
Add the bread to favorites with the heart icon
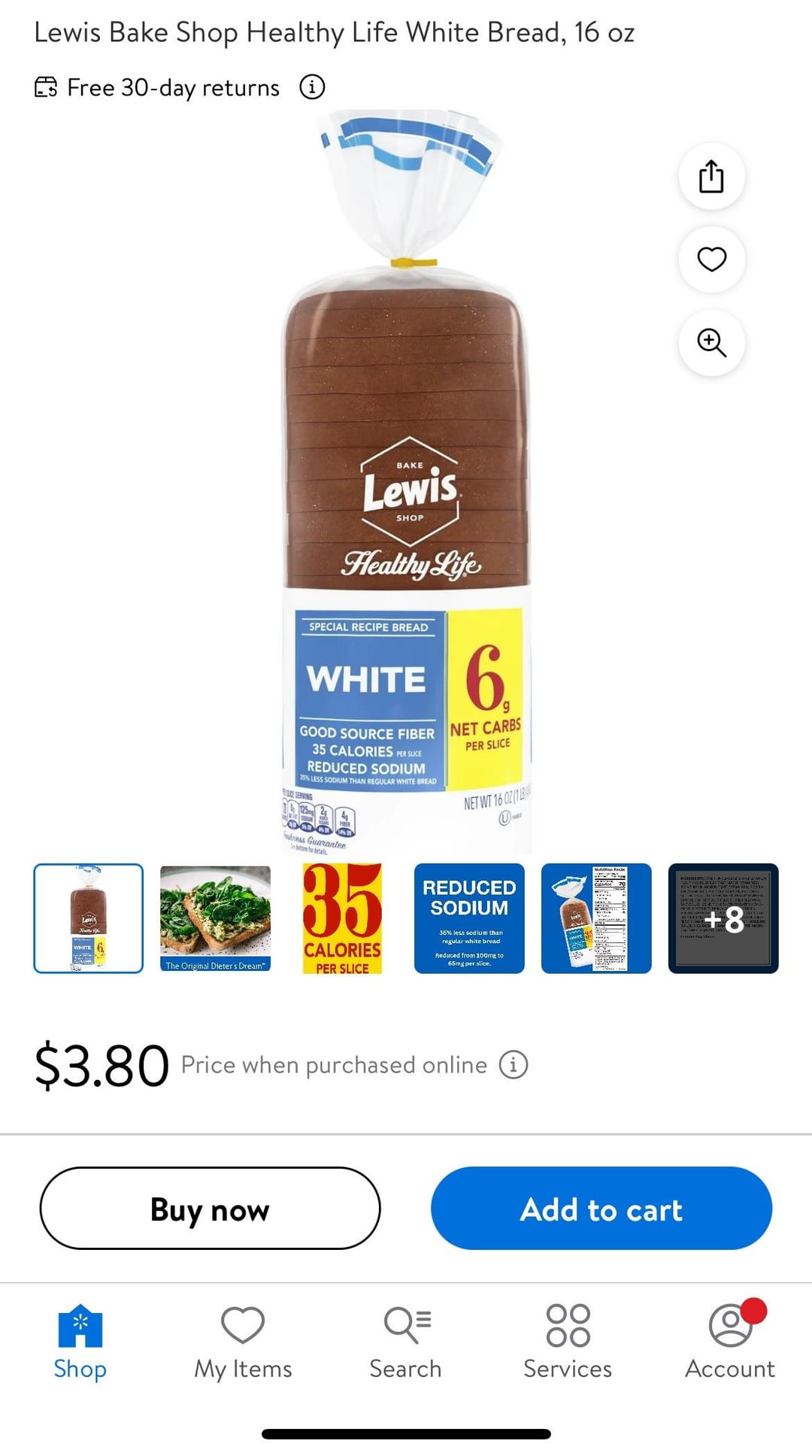pyautogui.click(x=711, y=259)
